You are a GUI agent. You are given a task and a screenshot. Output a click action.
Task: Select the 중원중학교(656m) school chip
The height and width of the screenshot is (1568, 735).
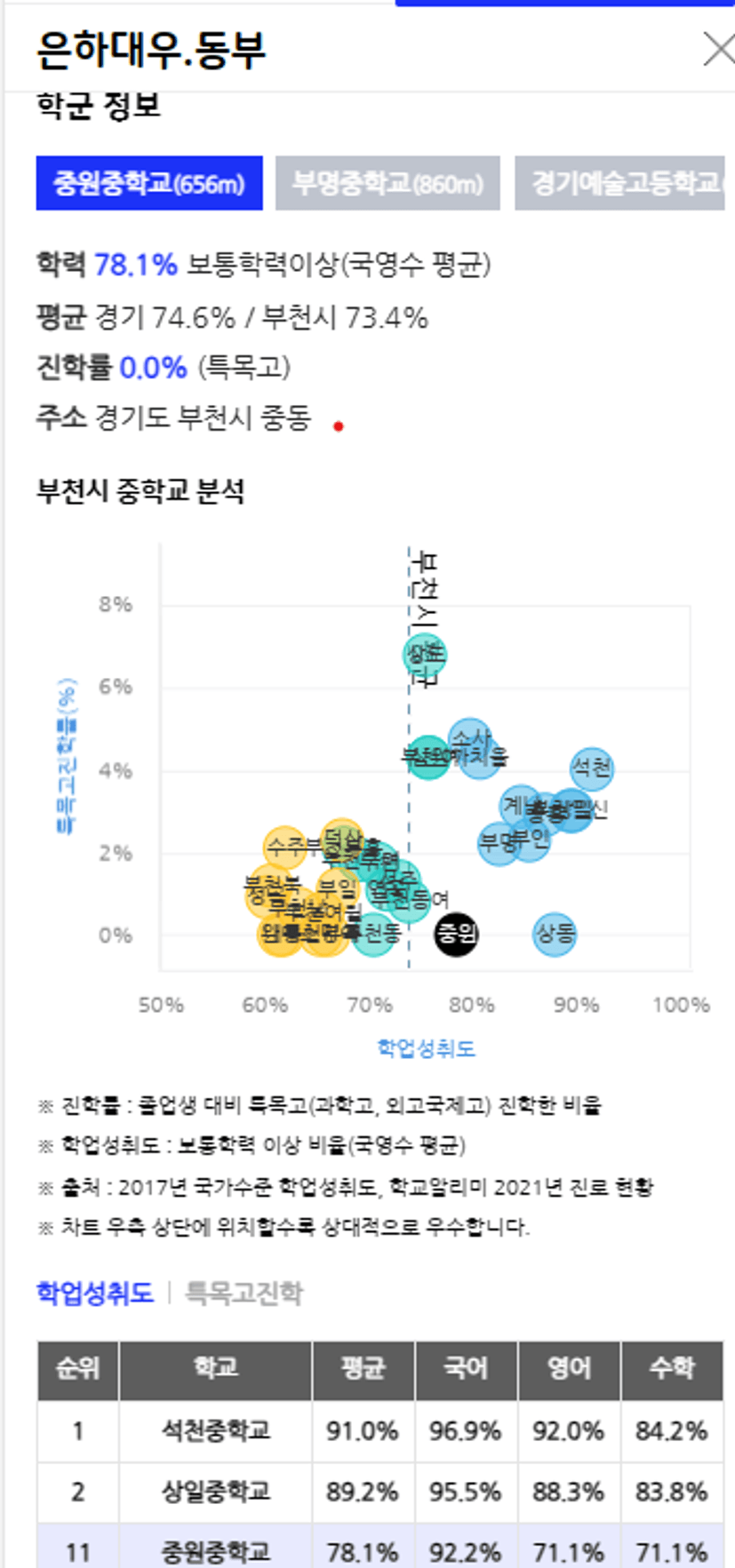click(x=149, y=183)
